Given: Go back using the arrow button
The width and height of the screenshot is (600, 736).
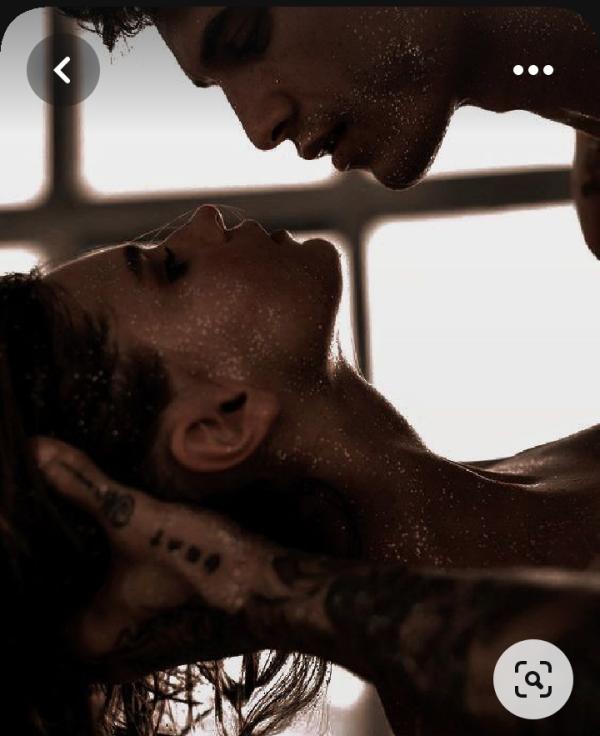Looking at the screenshot, I should tap(63, 70).
